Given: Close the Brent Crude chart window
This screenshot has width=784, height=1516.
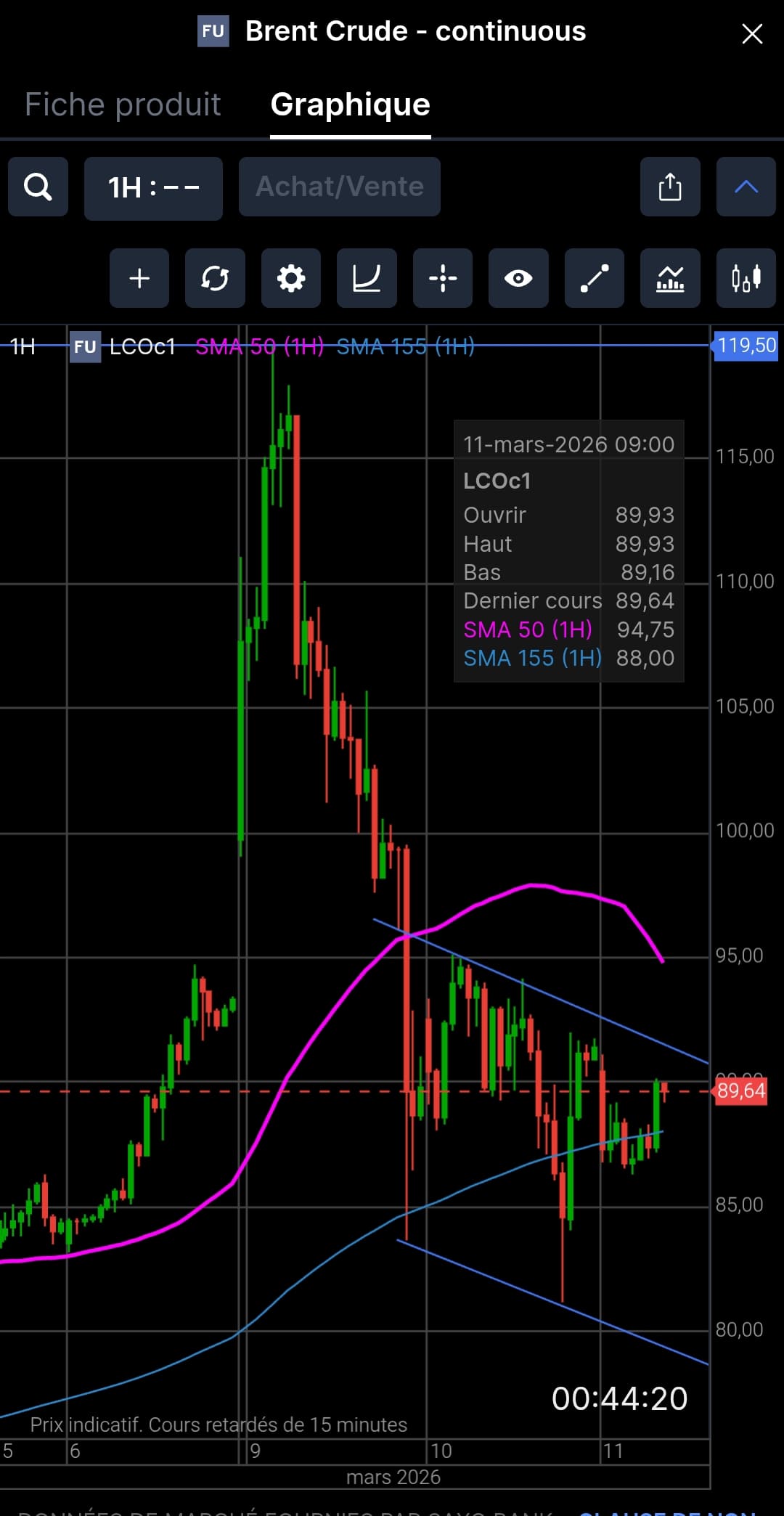Looking at the screenshot, I should [x=752, y=33].
